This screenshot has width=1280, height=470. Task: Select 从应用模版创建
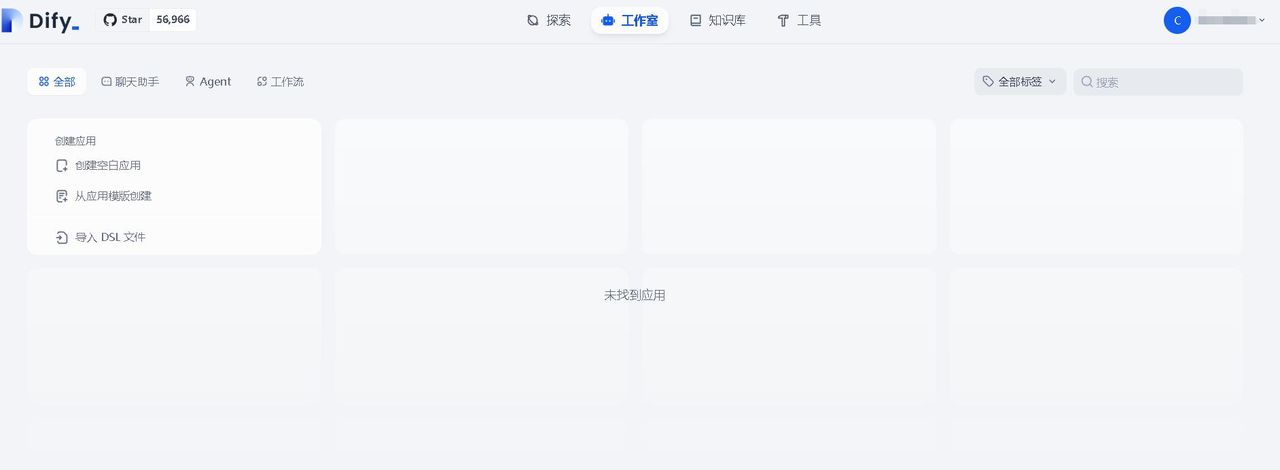coord(112,197)
